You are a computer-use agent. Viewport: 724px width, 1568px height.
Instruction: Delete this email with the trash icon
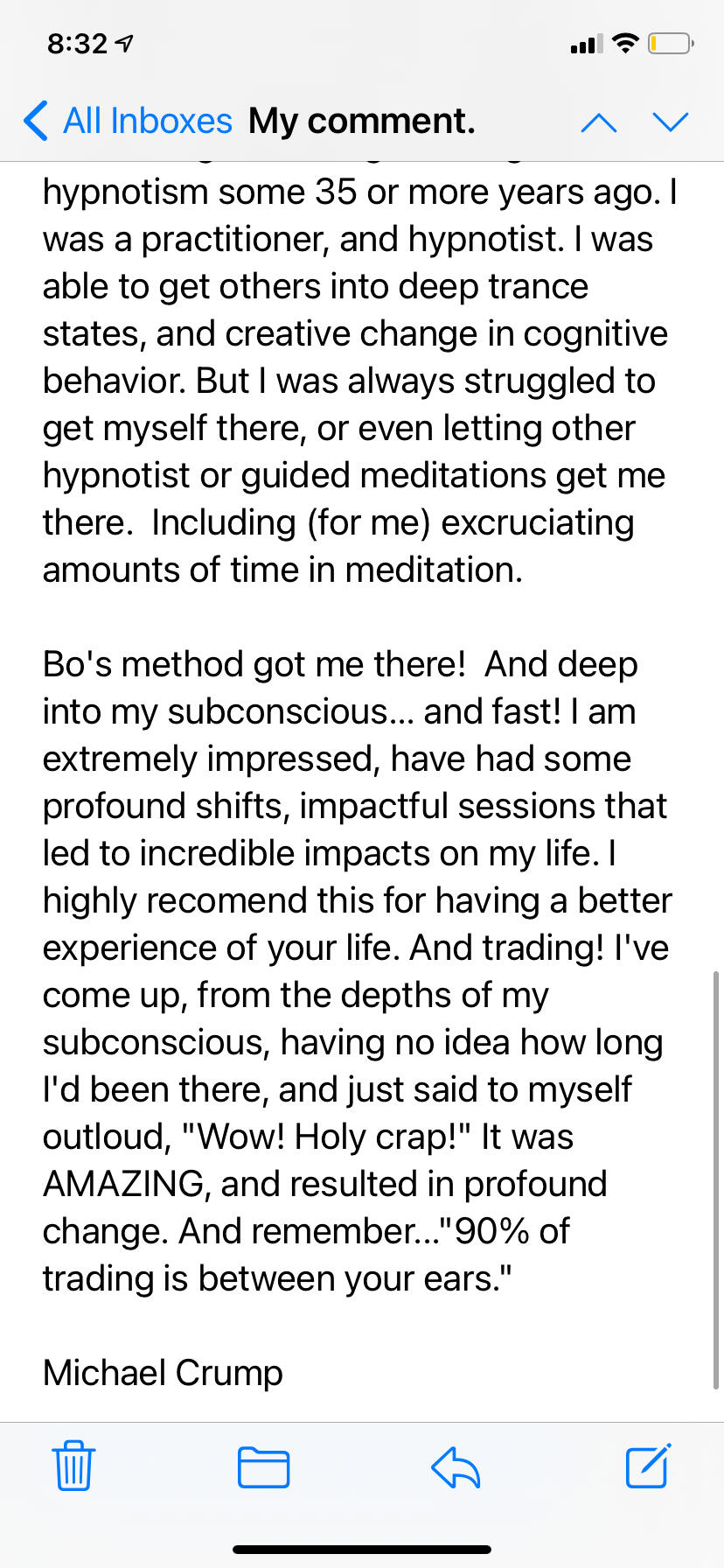pos(73,1466)
